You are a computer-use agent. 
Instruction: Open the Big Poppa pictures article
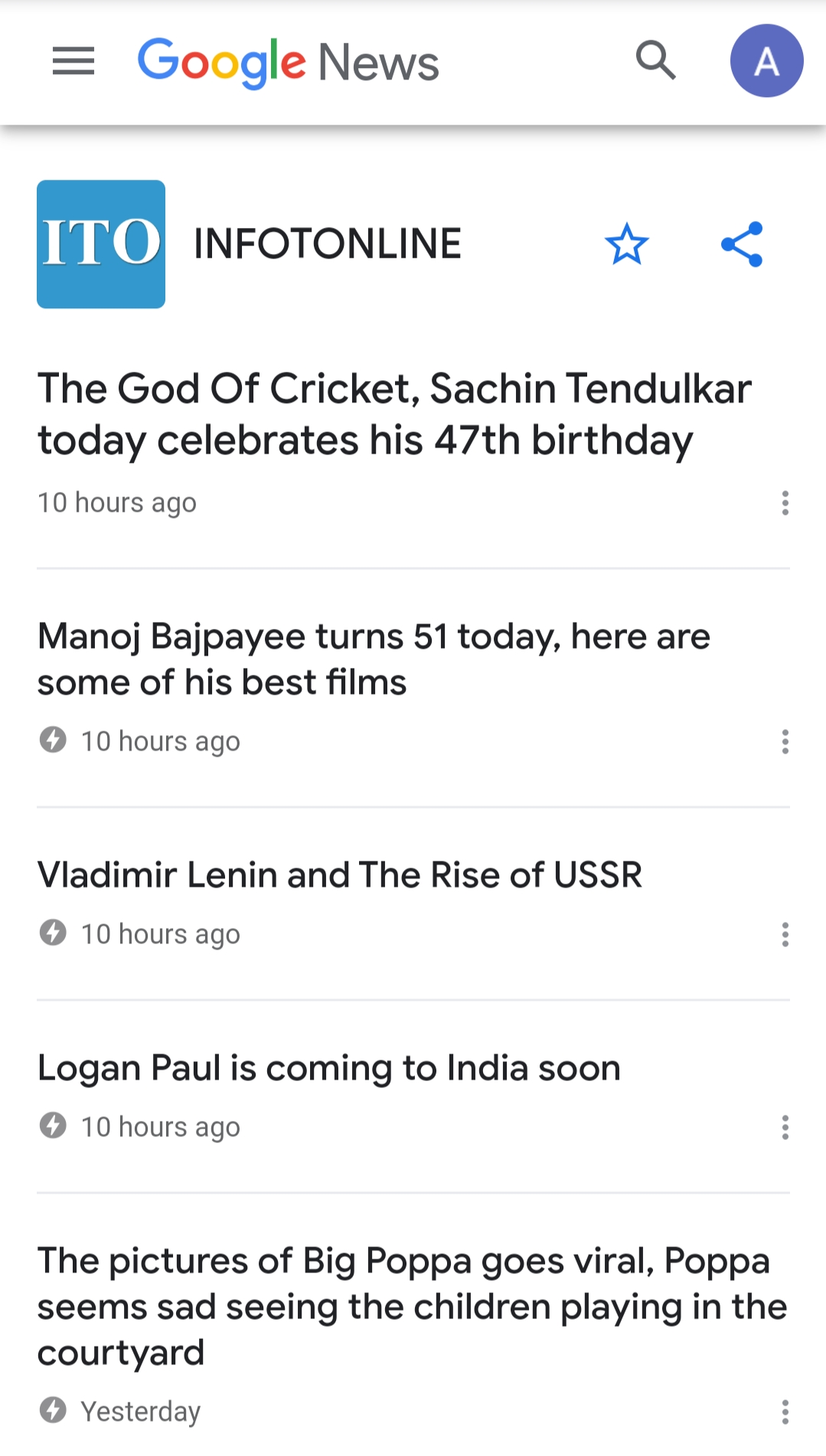pyautogui.click(x=412, y=1306)
